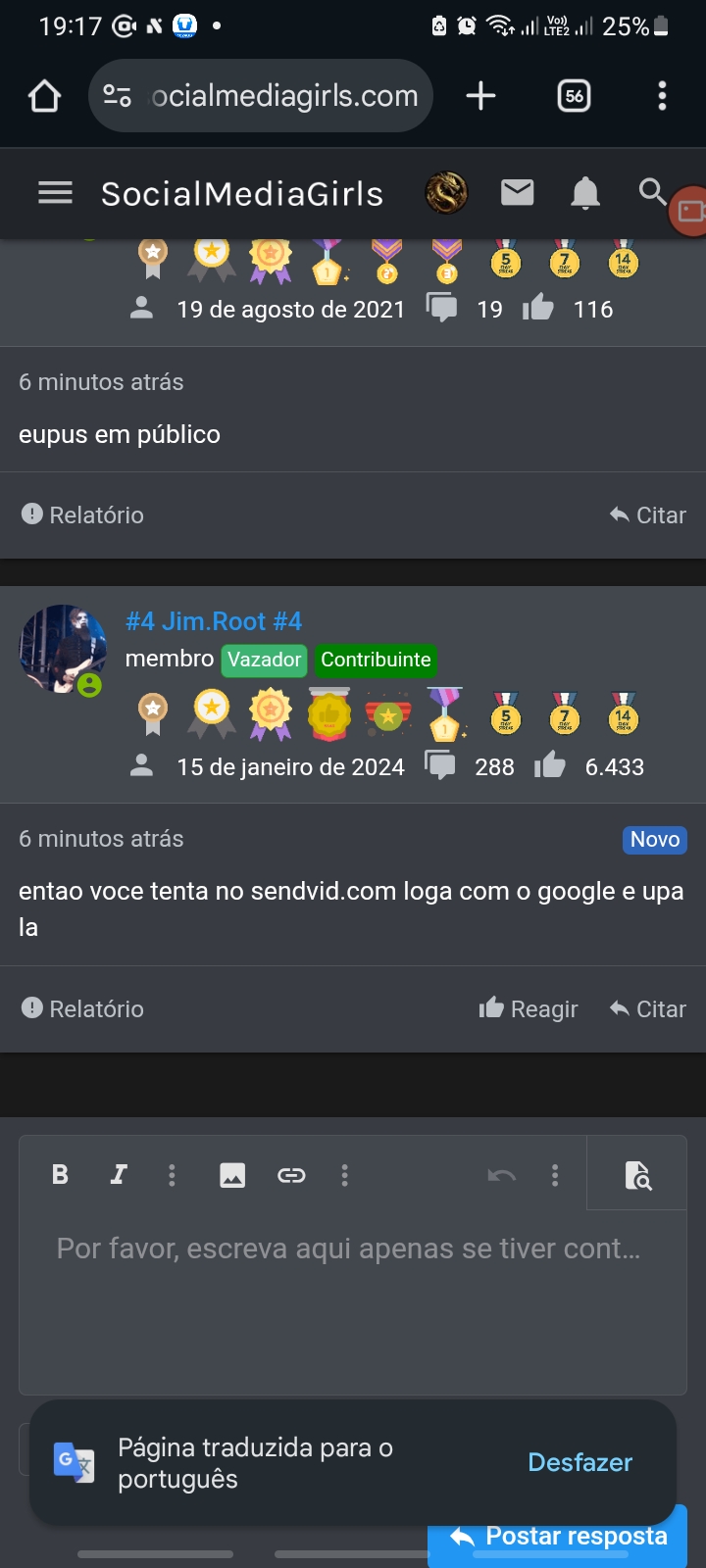Insert a link in the reply
Image resolution: width=706 pixels, height=1568 pixels.
(x=291, y=1174)
